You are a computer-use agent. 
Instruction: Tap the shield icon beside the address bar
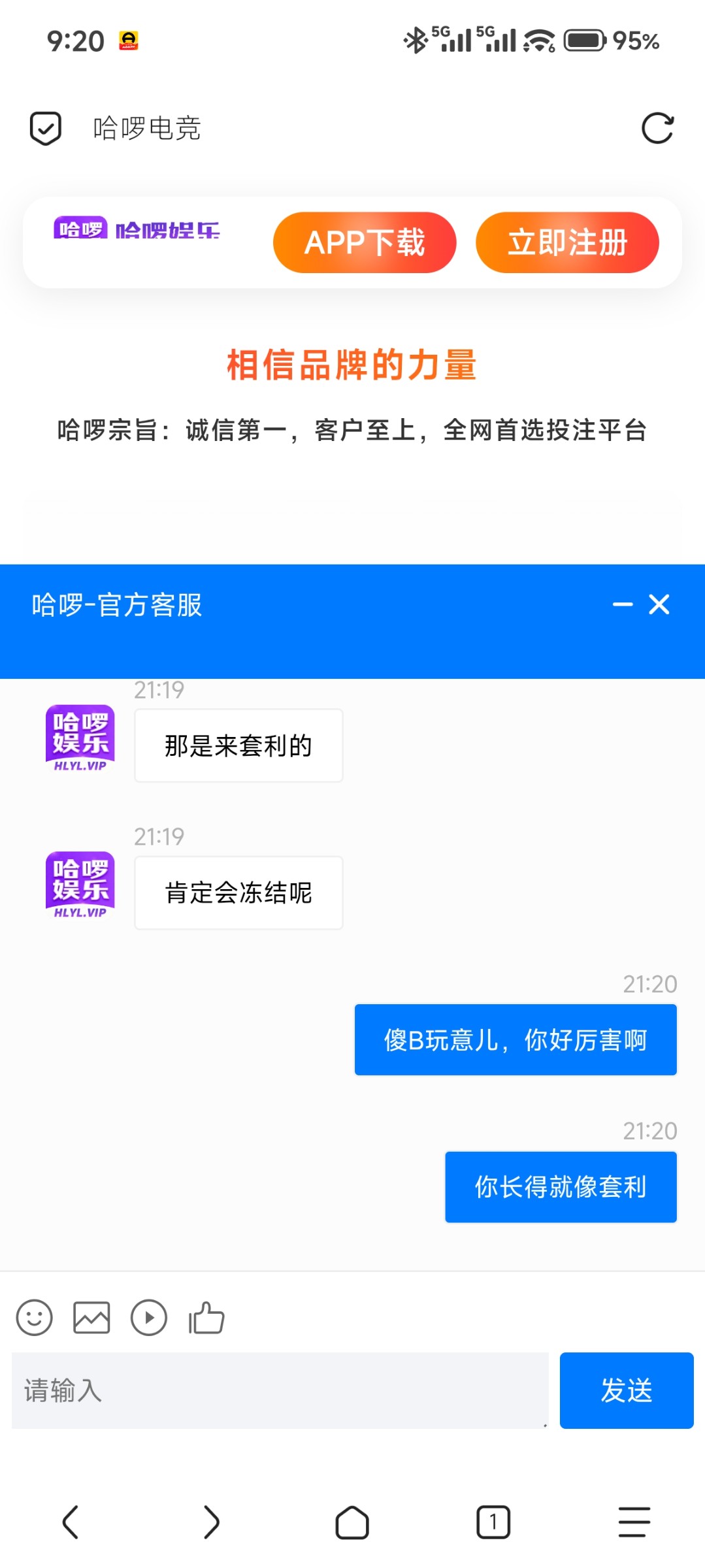pyautogui.click(x=44, y=129)
